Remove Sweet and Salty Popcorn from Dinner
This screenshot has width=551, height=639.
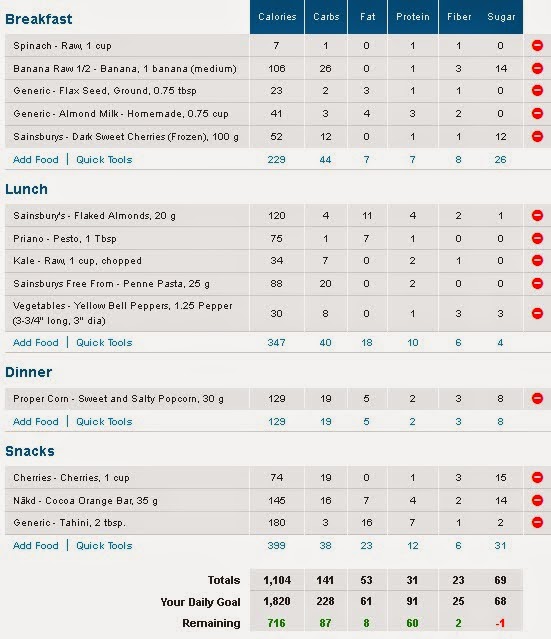click(x=537, y=398)
